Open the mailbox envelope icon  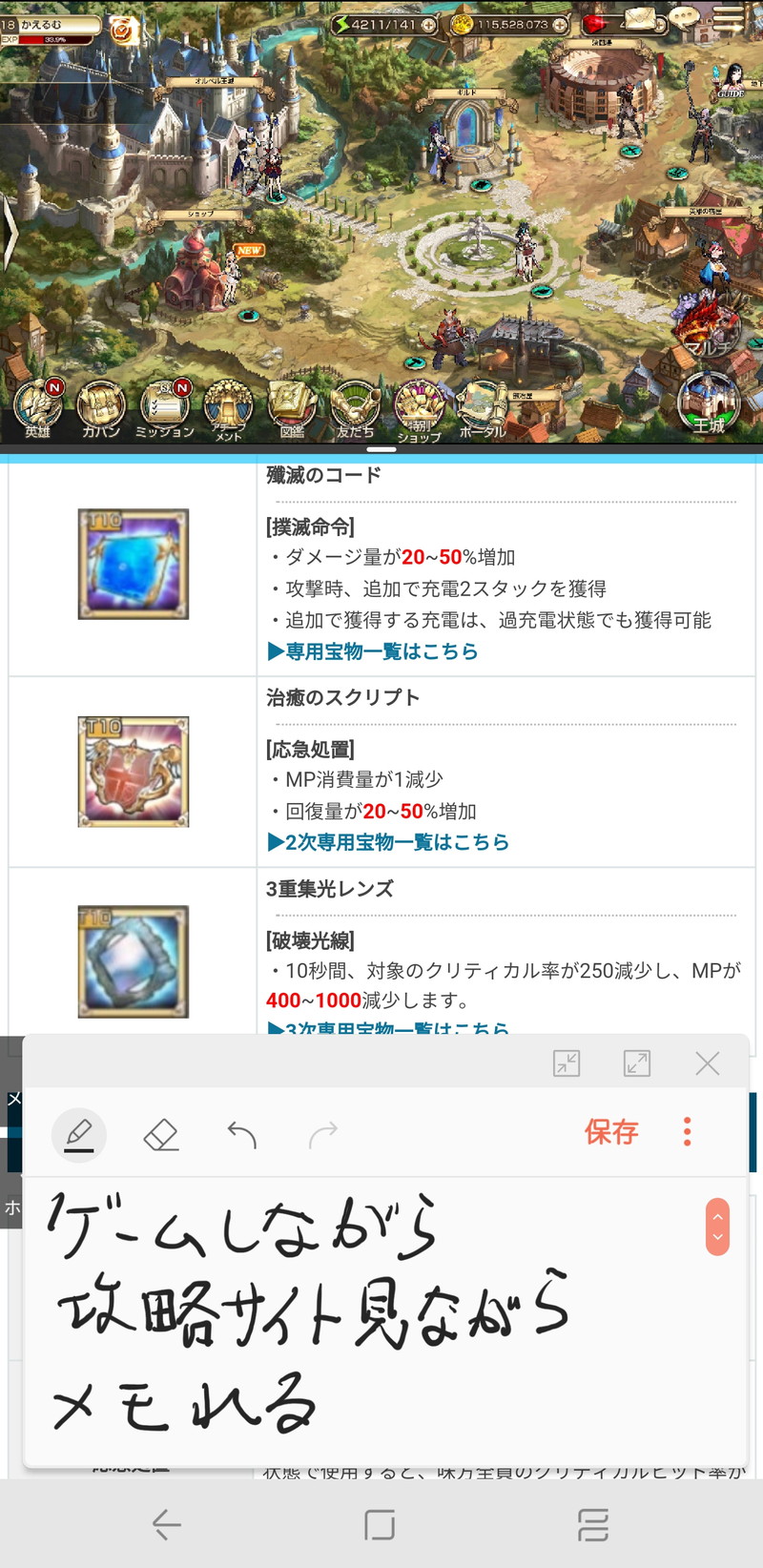(640, 20)
